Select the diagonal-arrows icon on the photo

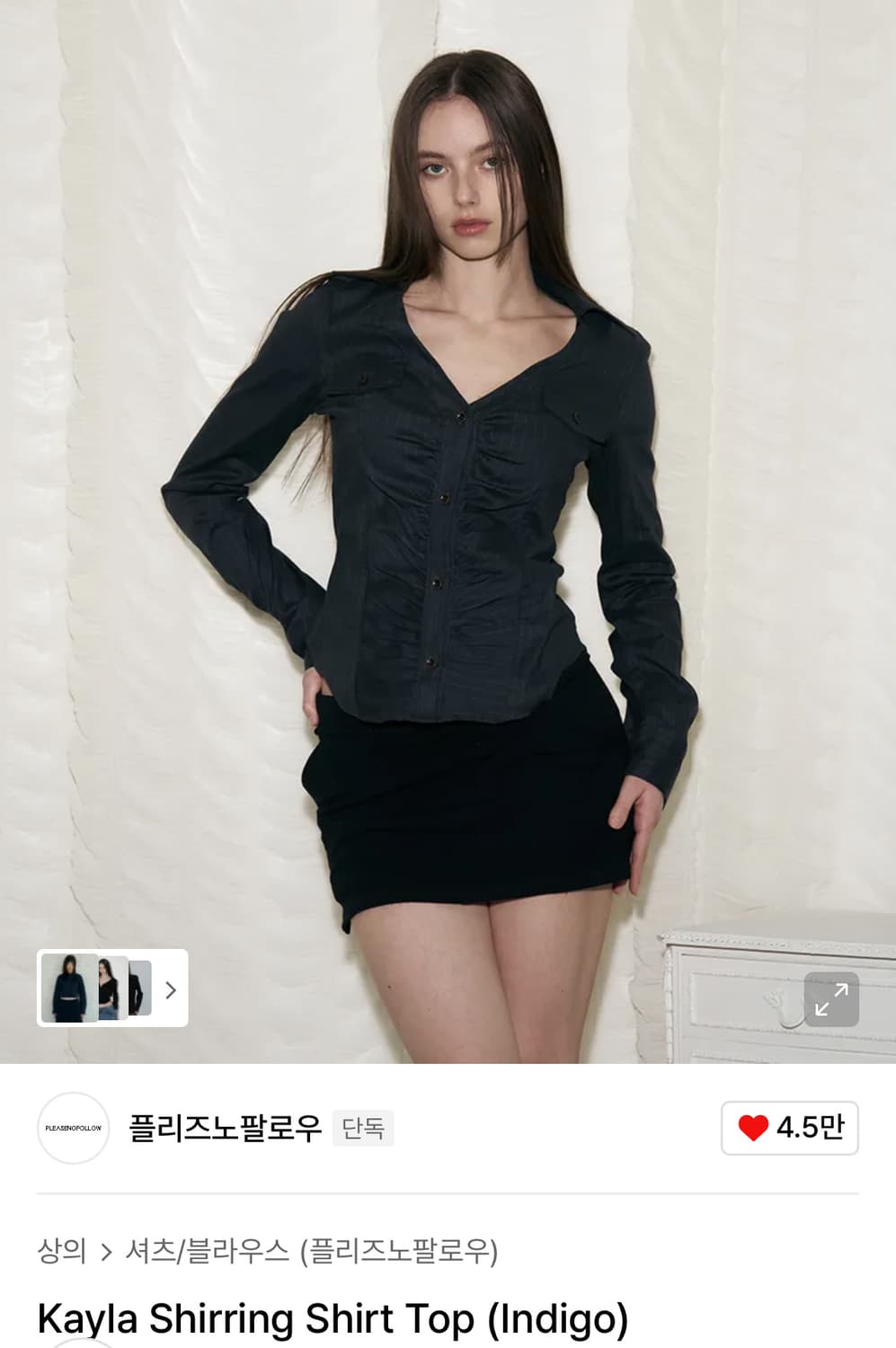pyautogui.click(x=833, y=1000)
